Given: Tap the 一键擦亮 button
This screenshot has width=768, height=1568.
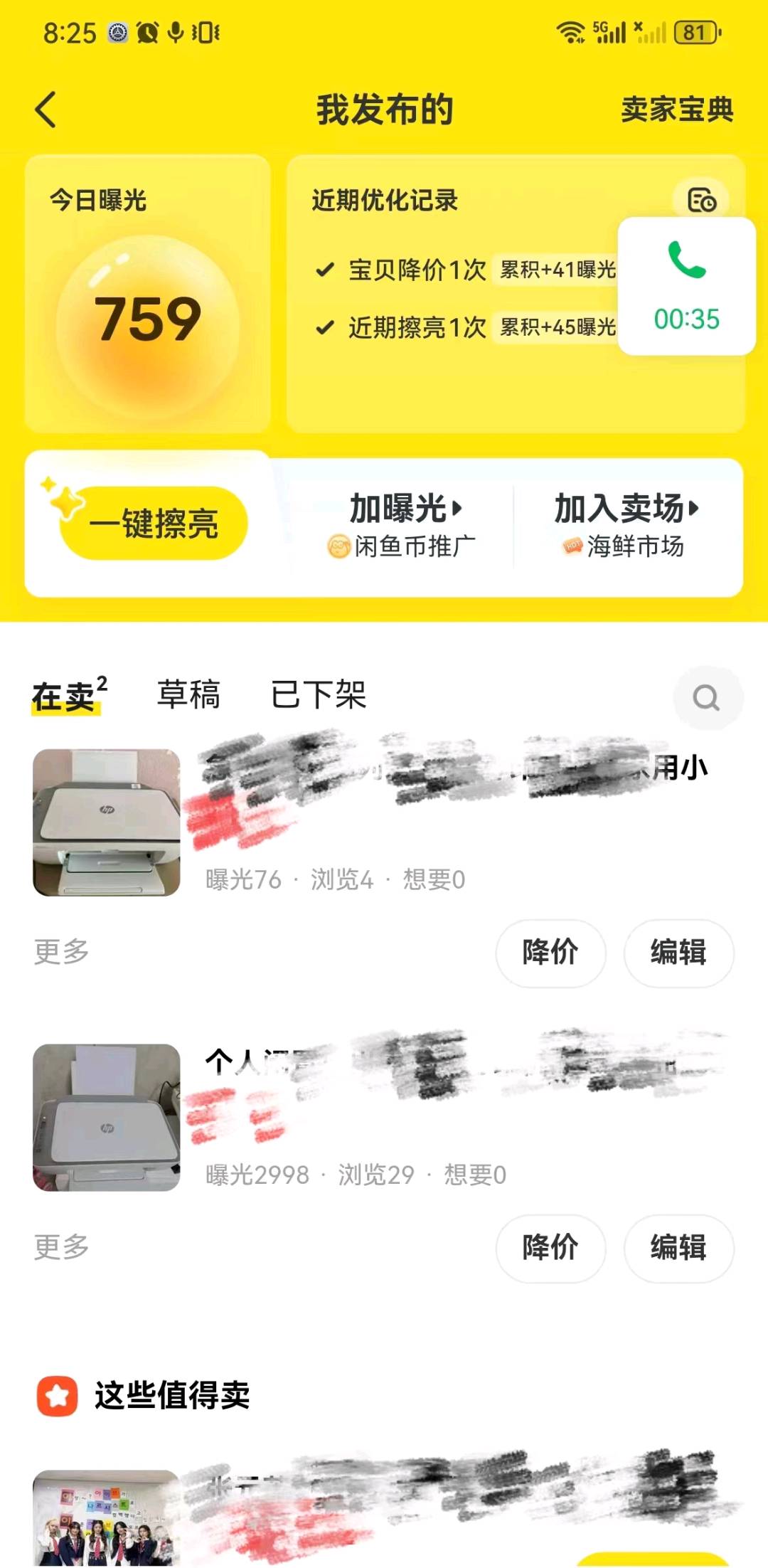Looking at the screenshot, I should click(x=154, y=524).
